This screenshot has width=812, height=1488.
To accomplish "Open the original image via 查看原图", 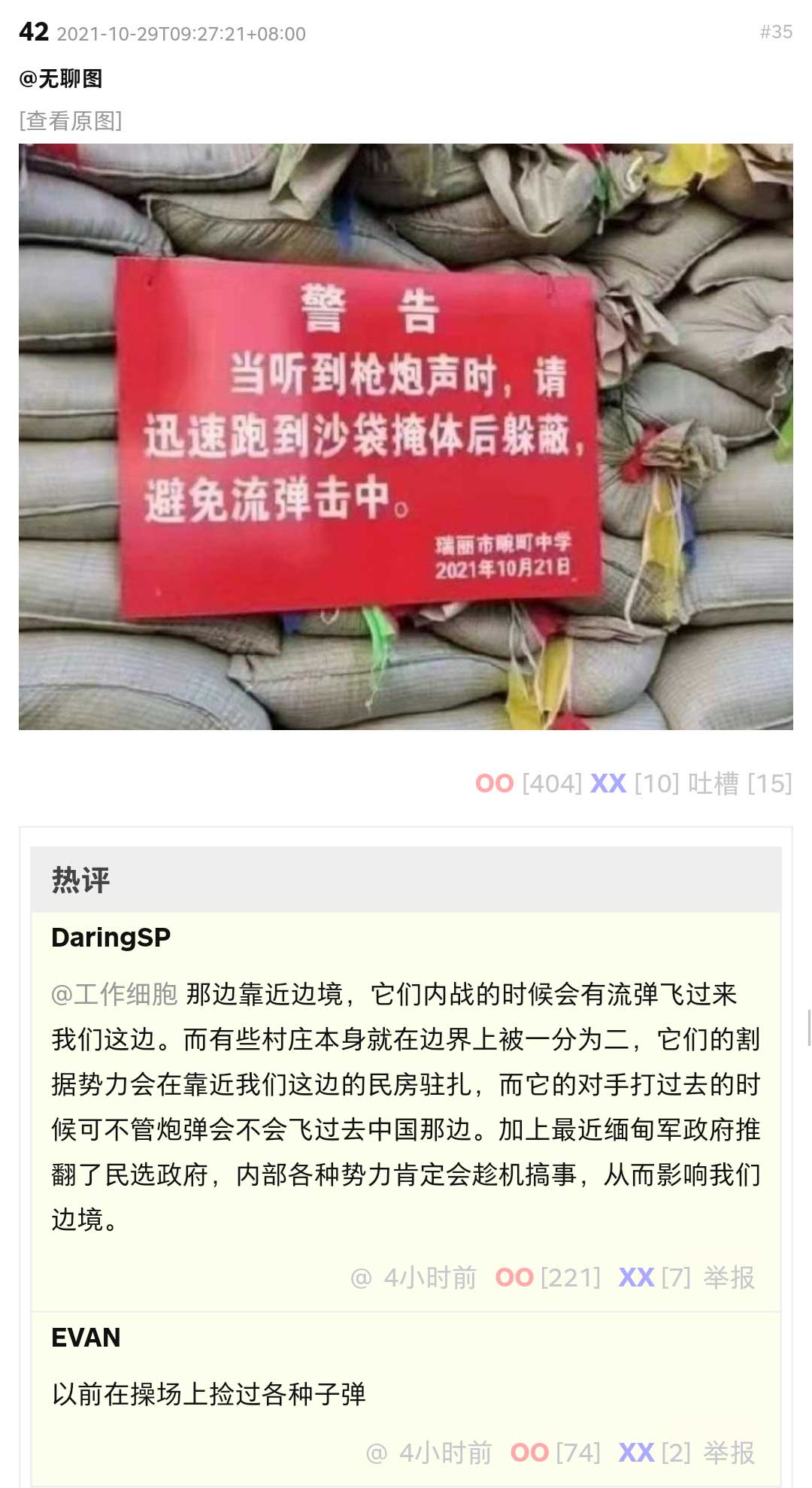I will pyautogui.click(x=71, y=120).
